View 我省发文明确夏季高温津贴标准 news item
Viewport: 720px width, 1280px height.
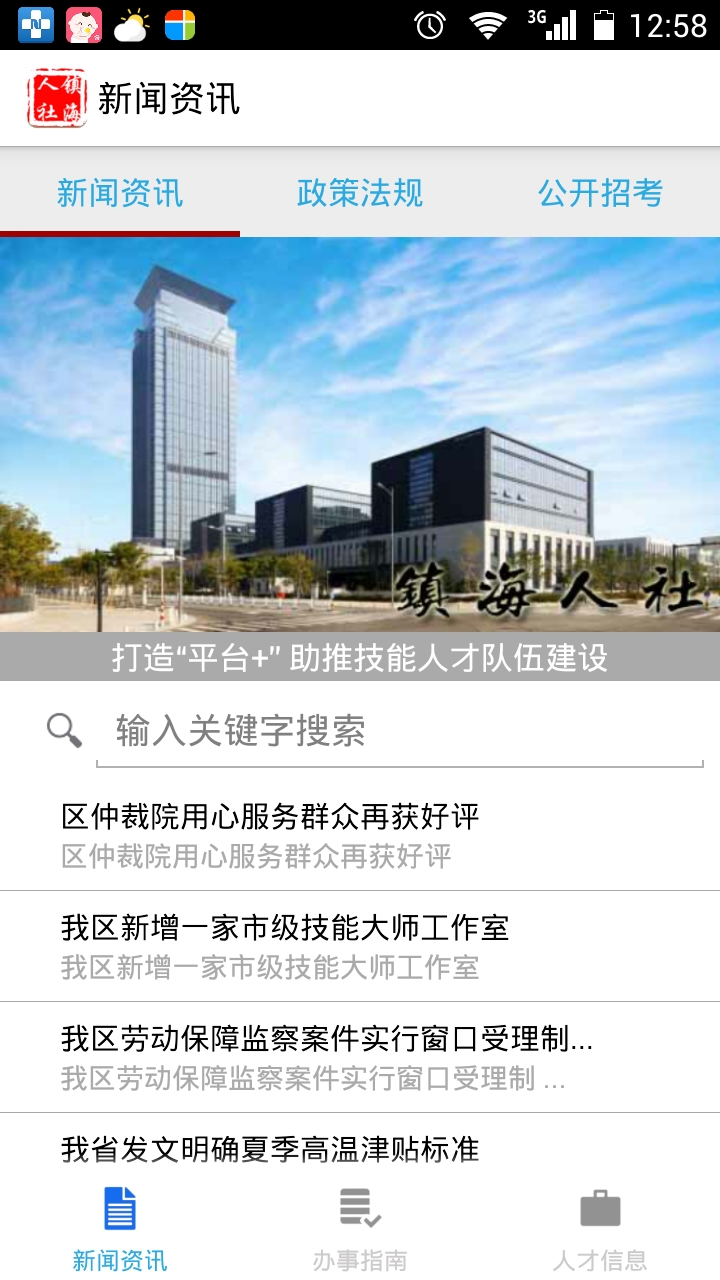coord(360,1149)
